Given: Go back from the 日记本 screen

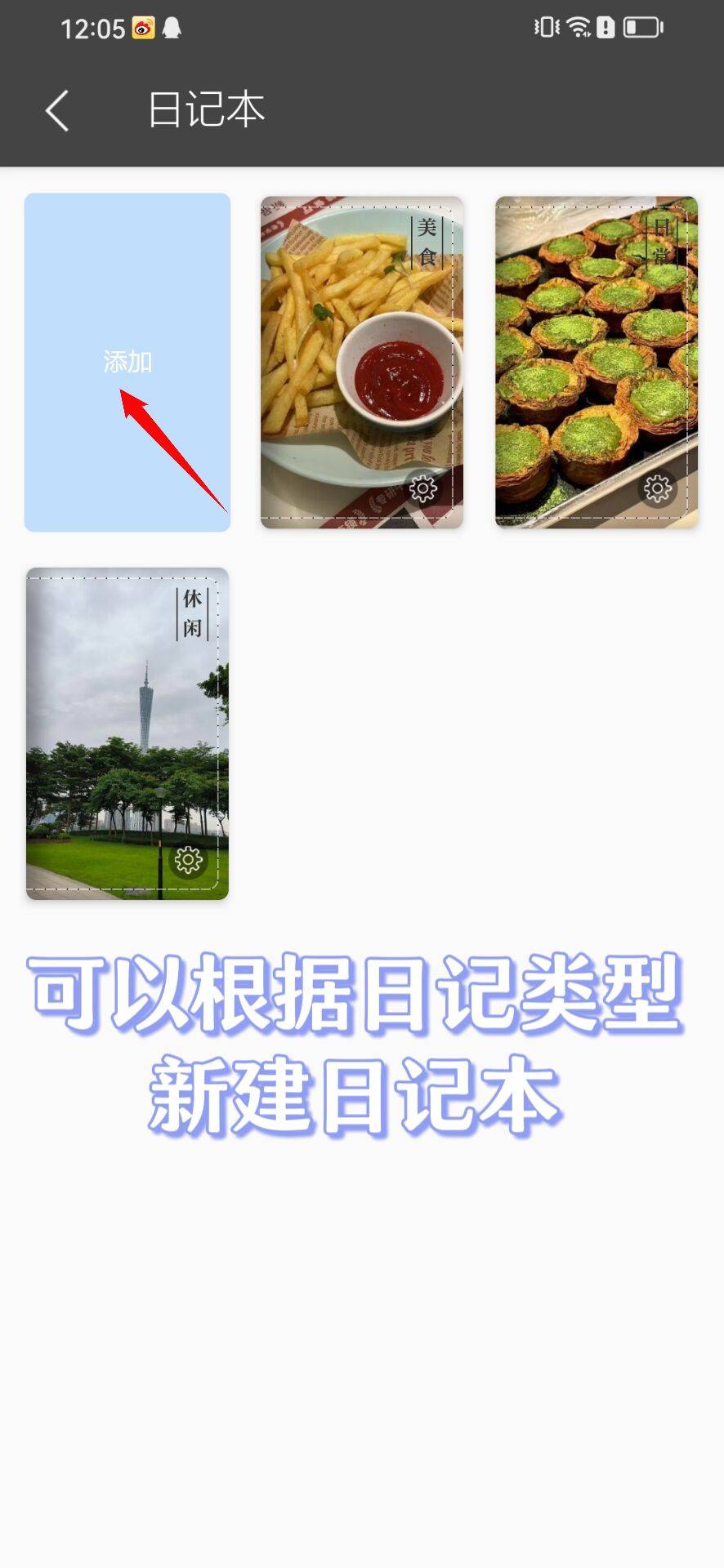Looking at the screenshot, I should click(x=57, y=110).
